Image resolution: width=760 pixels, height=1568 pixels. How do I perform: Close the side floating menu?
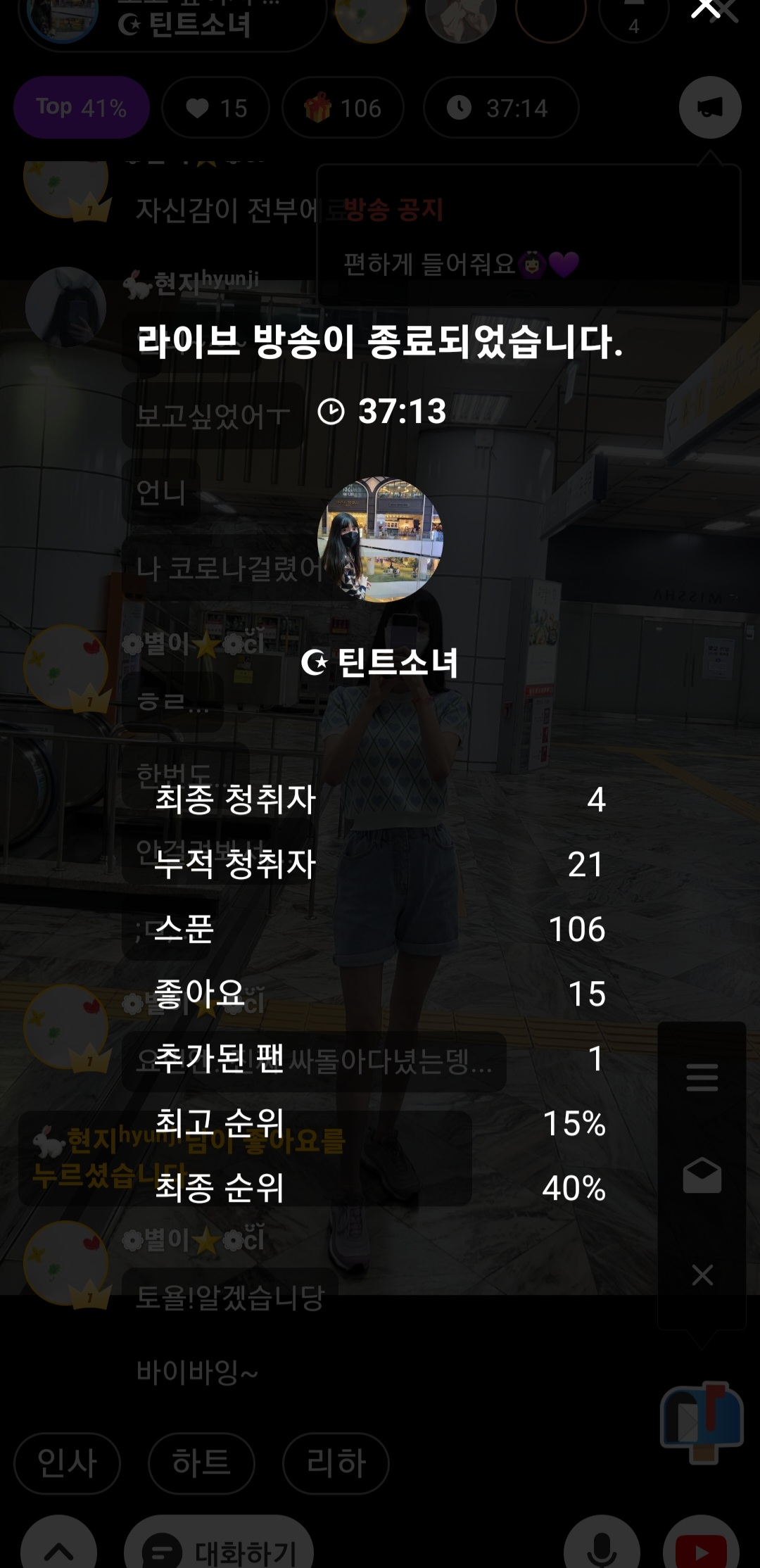pyautogui.click(x=702, y=1275)
